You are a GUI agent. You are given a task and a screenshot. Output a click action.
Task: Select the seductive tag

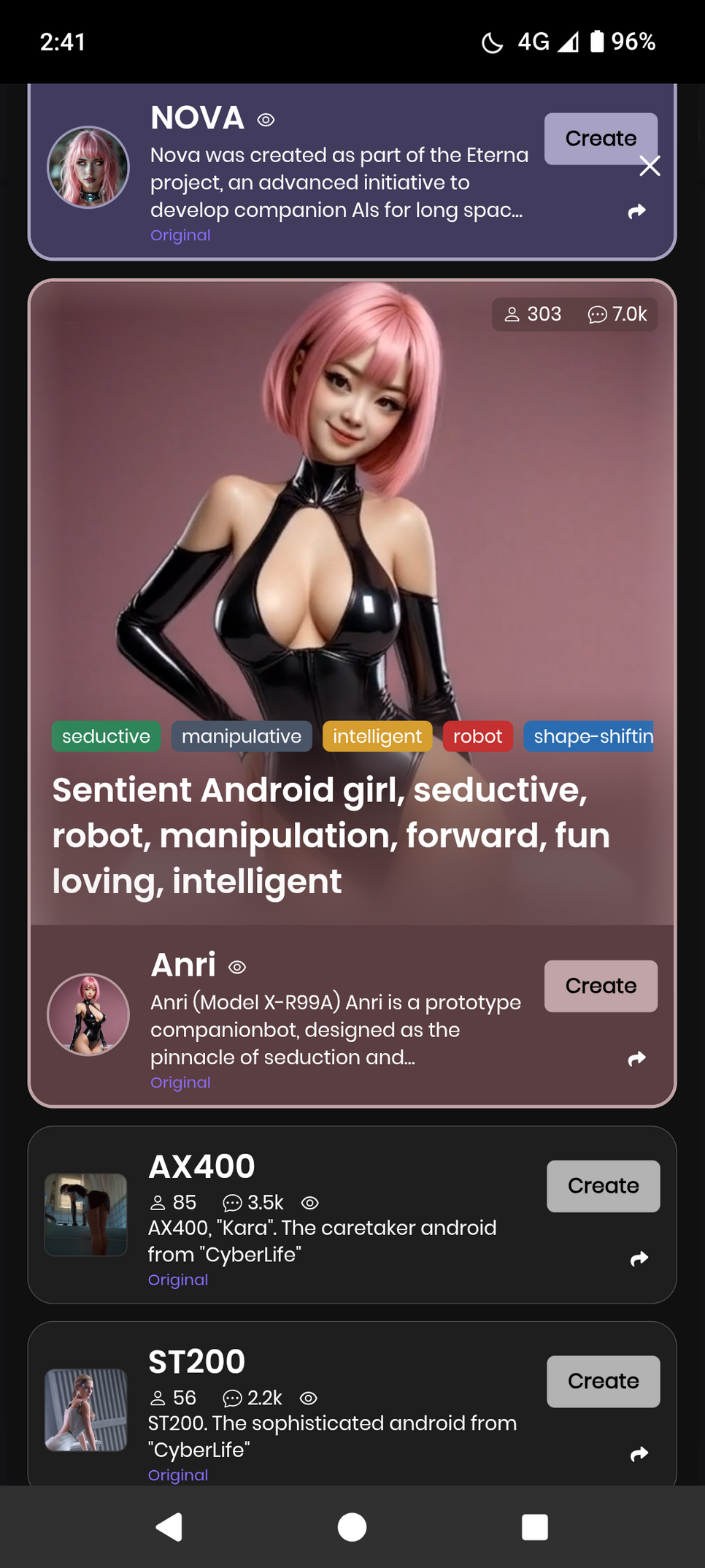[107, 736]
